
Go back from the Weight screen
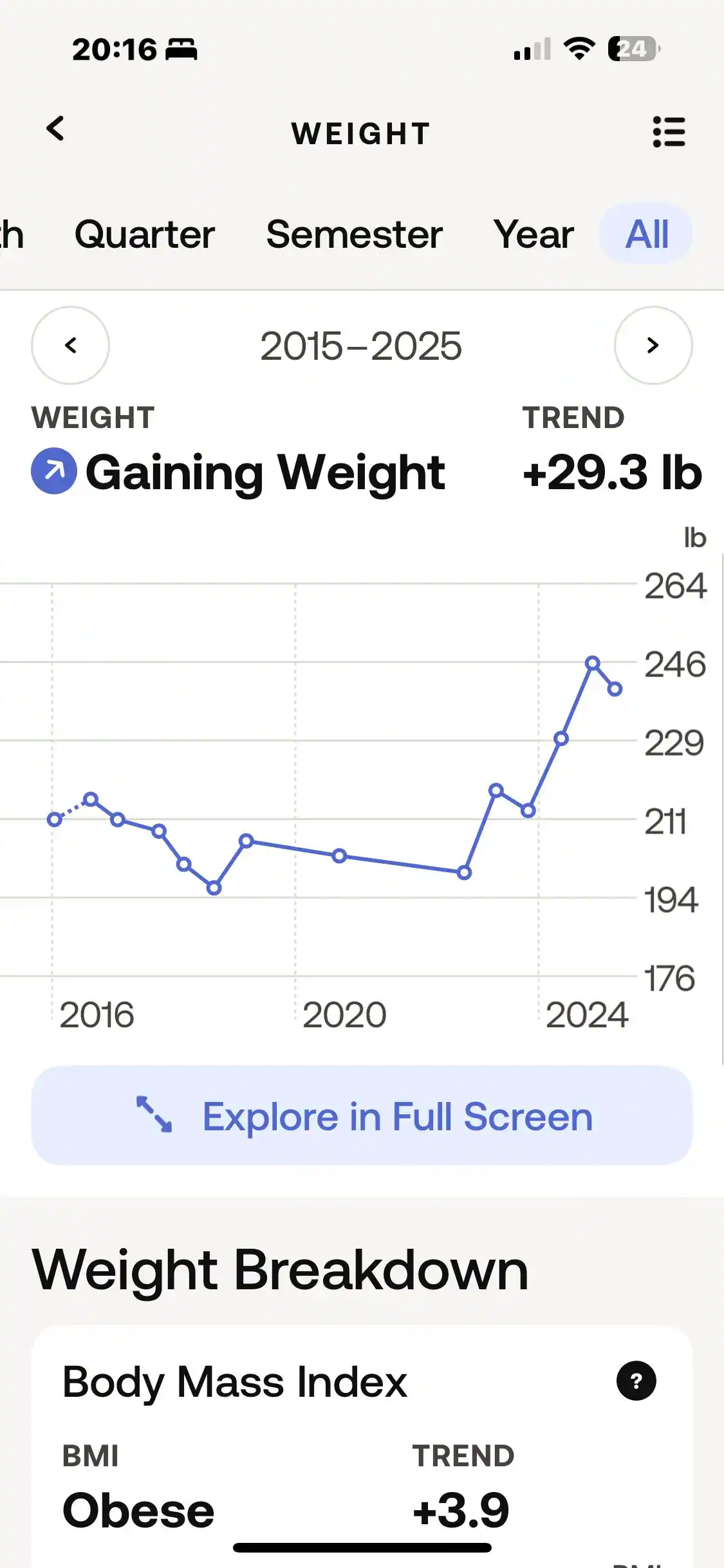pos(56,129)
